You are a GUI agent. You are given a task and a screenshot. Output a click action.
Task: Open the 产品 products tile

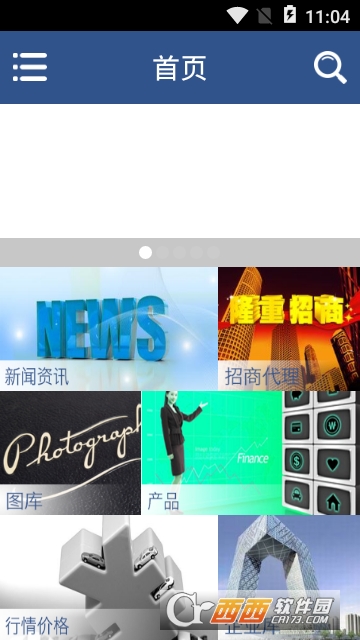click(251, 453)
